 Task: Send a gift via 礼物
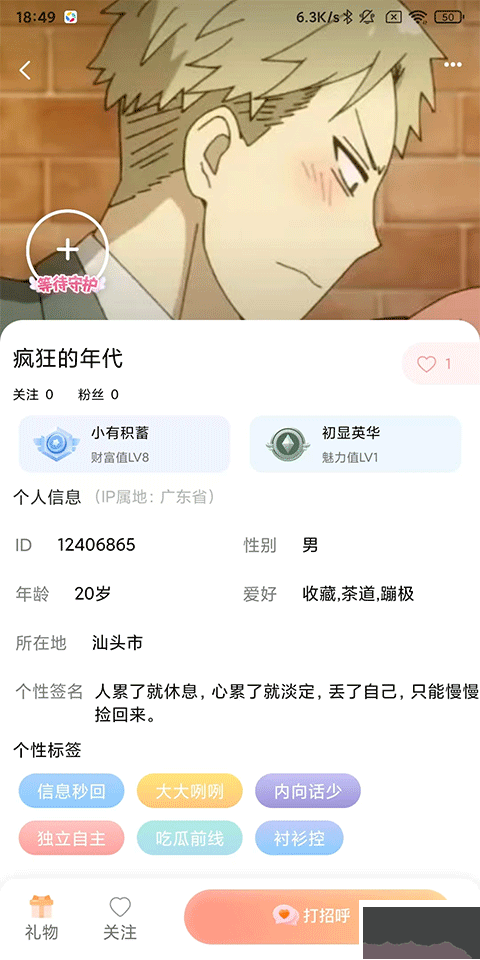click(42, 917)
